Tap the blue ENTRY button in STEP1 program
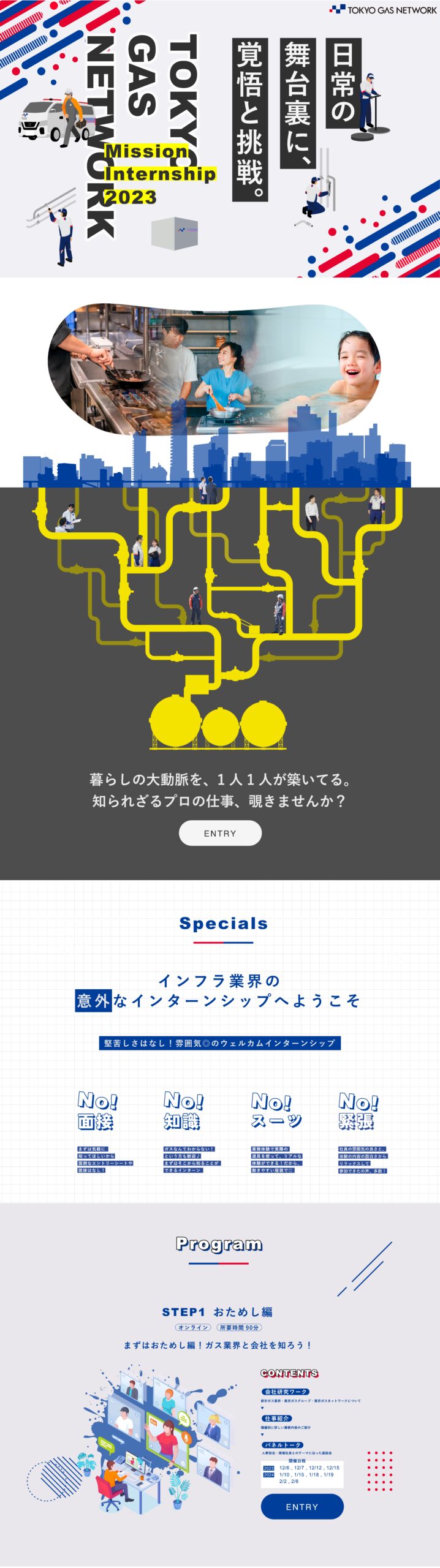The height and width of the screenshot is (1568, 440). 302,1506
